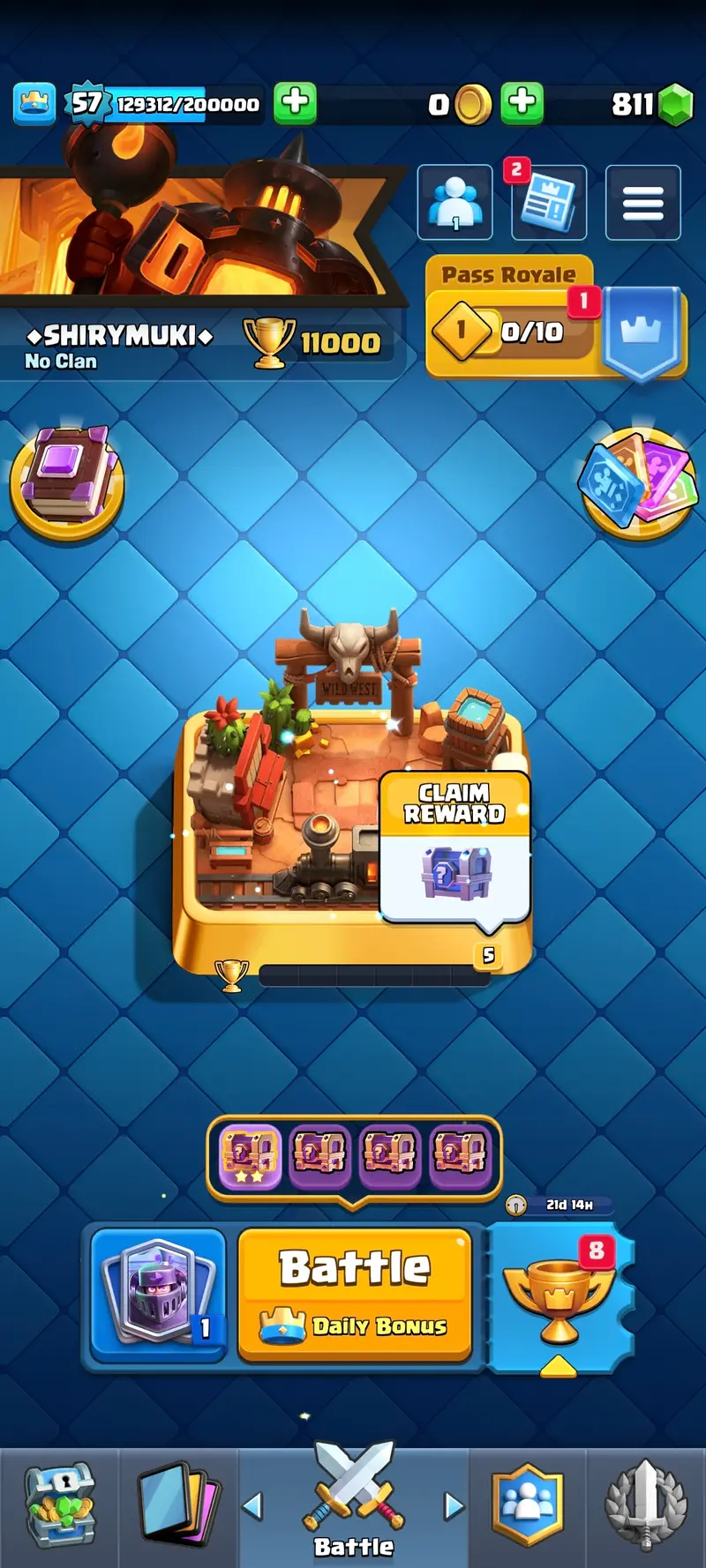Add experience with the green plus
This screenshot has width=706, height=1568.
295,103
